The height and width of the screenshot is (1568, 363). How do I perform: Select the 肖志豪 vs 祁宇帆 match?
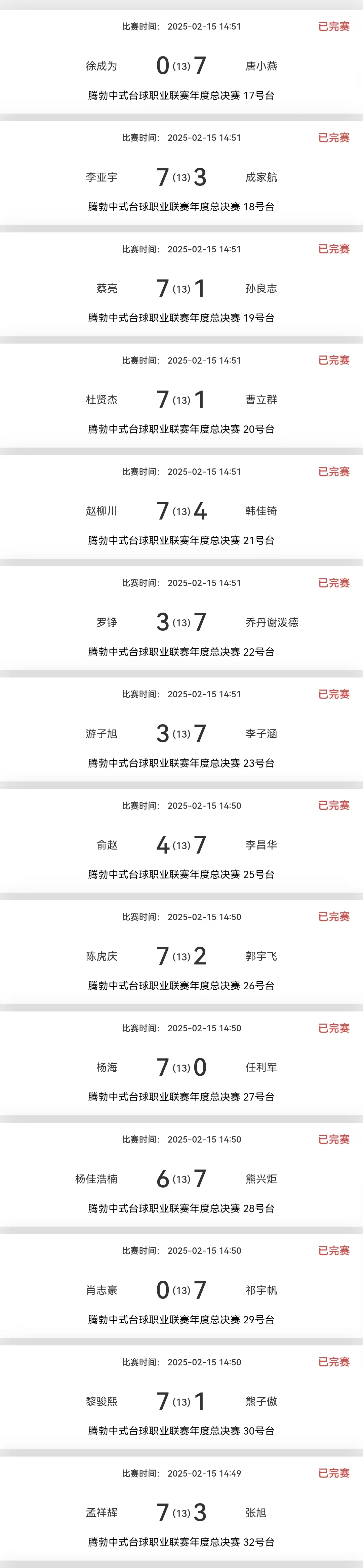(x=182, y=1290)
